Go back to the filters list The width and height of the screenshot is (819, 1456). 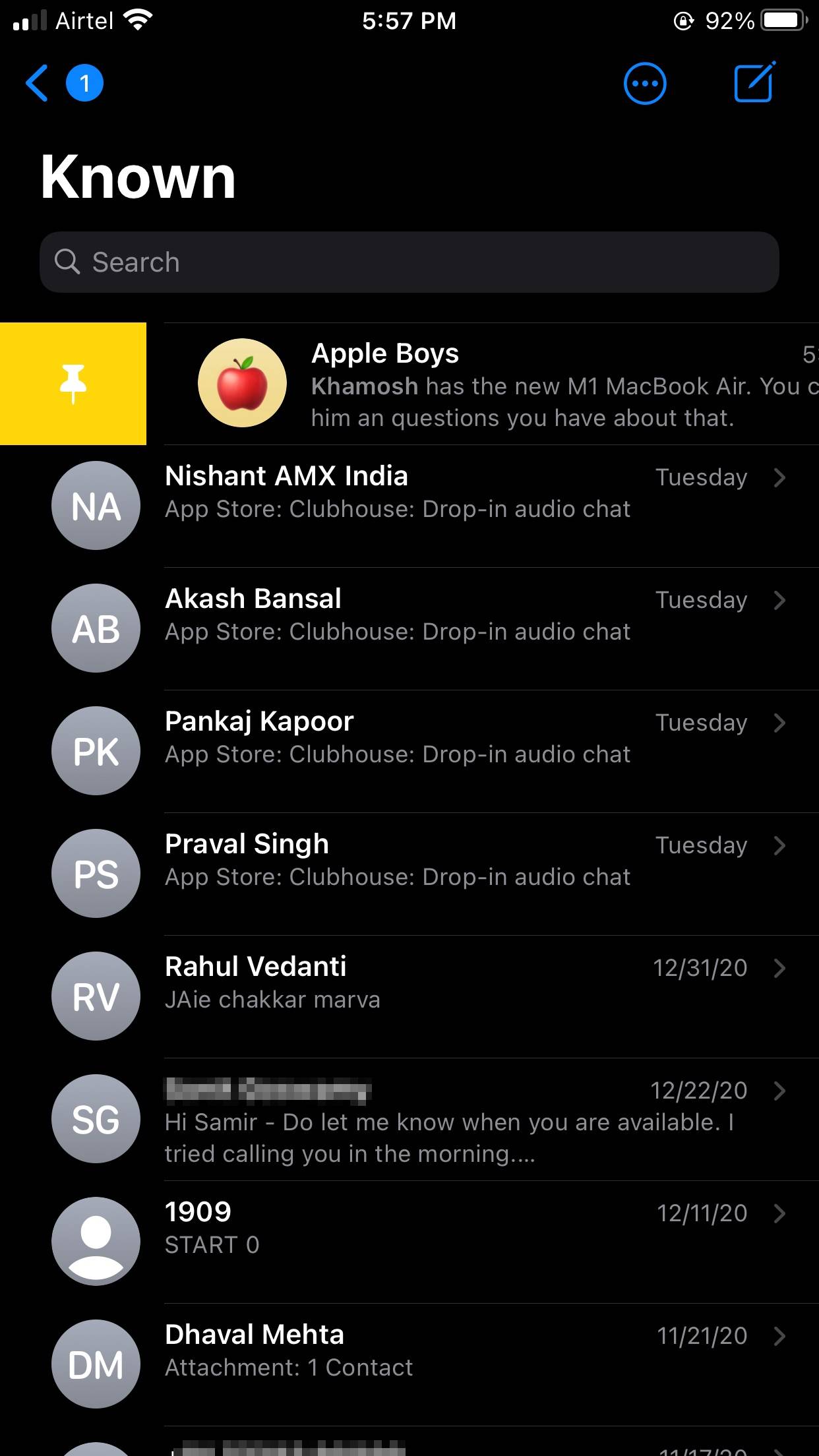(x=38, y=83)
